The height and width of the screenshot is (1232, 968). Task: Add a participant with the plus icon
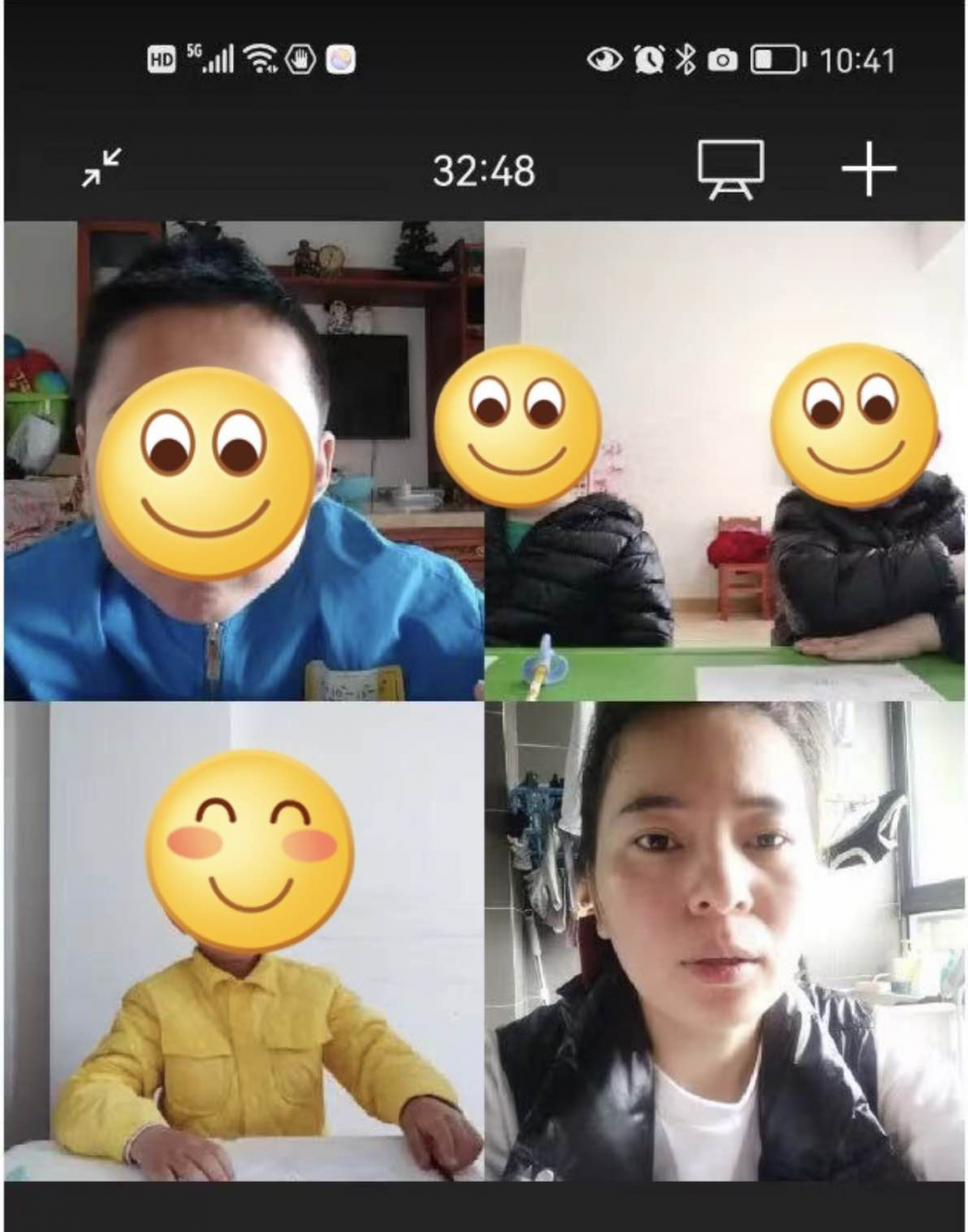(x=868, y=169)
